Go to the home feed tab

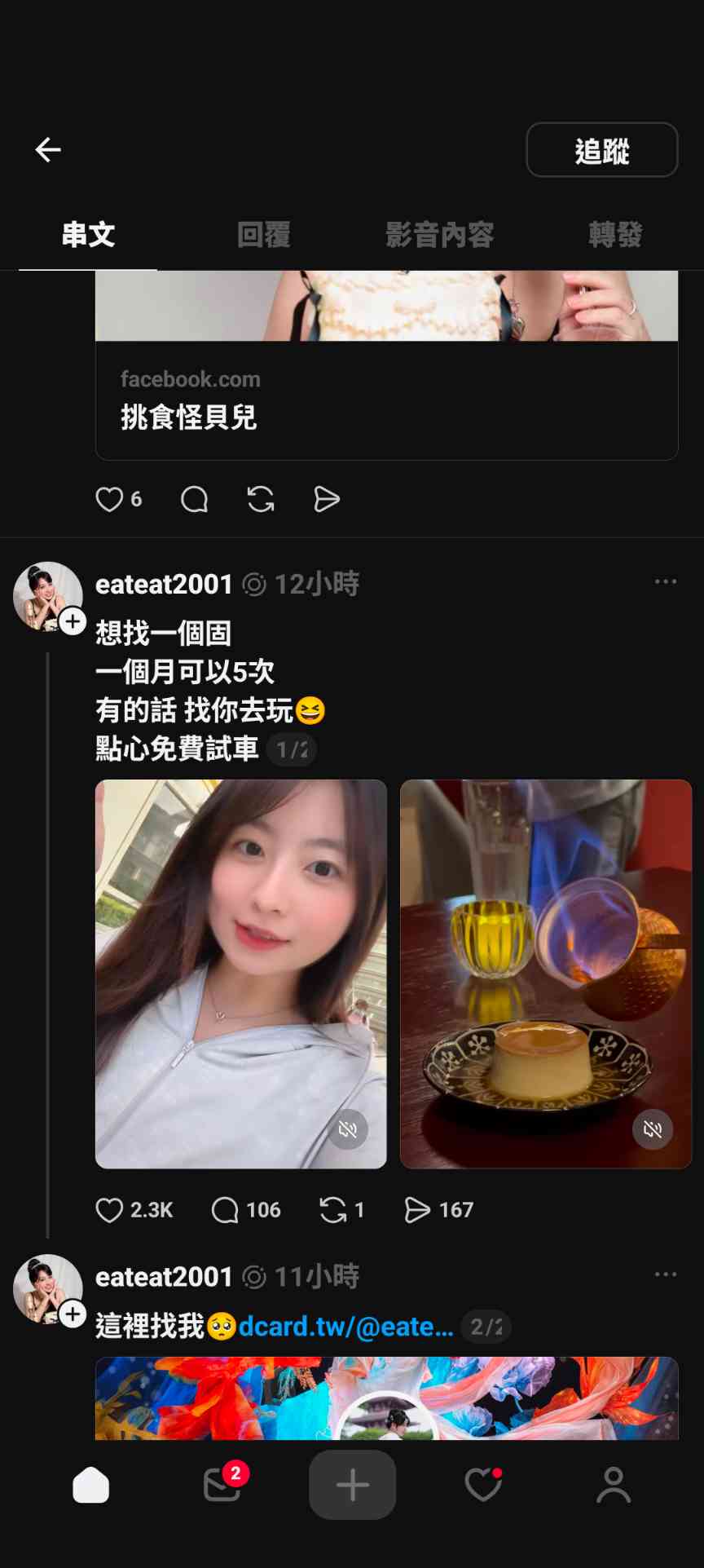[x=91, y=1485]
